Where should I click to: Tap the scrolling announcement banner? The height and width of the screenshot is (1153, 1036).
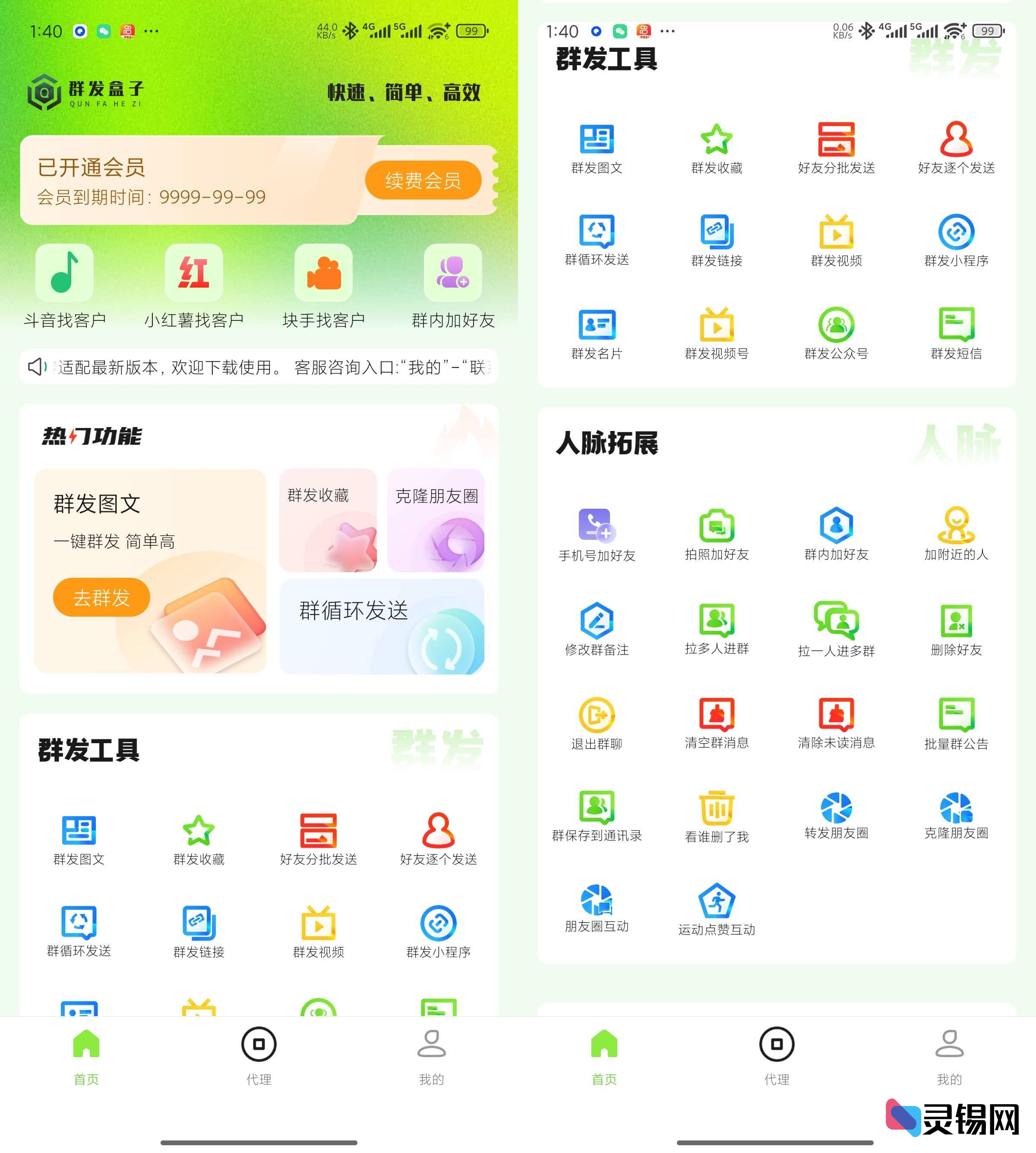coord(259,367)
